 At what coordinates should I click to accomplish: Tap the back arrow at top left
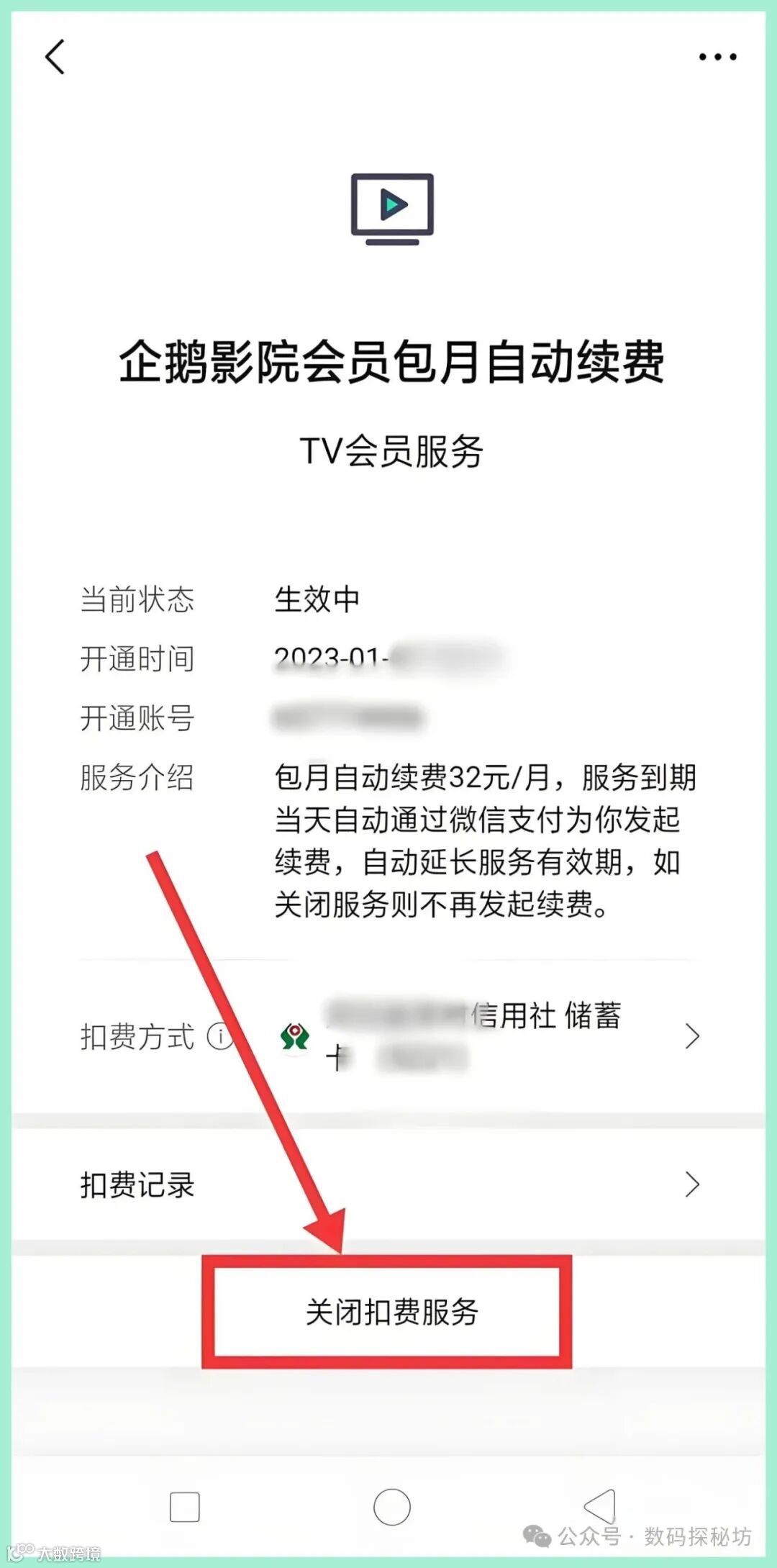[55, 59]
